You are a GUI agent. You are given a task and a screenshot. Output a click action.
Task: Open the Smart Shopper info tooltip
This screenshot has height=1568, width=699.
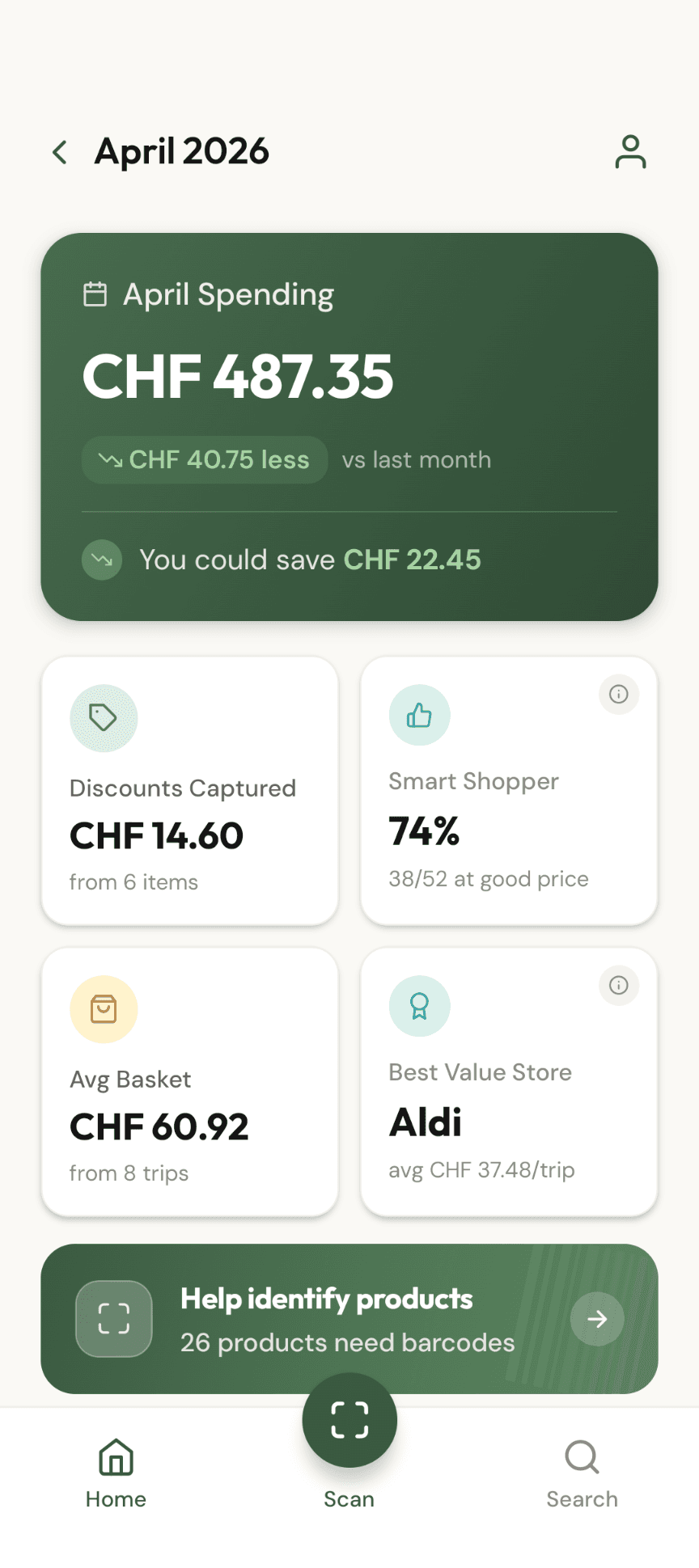[x=618, y=695]
